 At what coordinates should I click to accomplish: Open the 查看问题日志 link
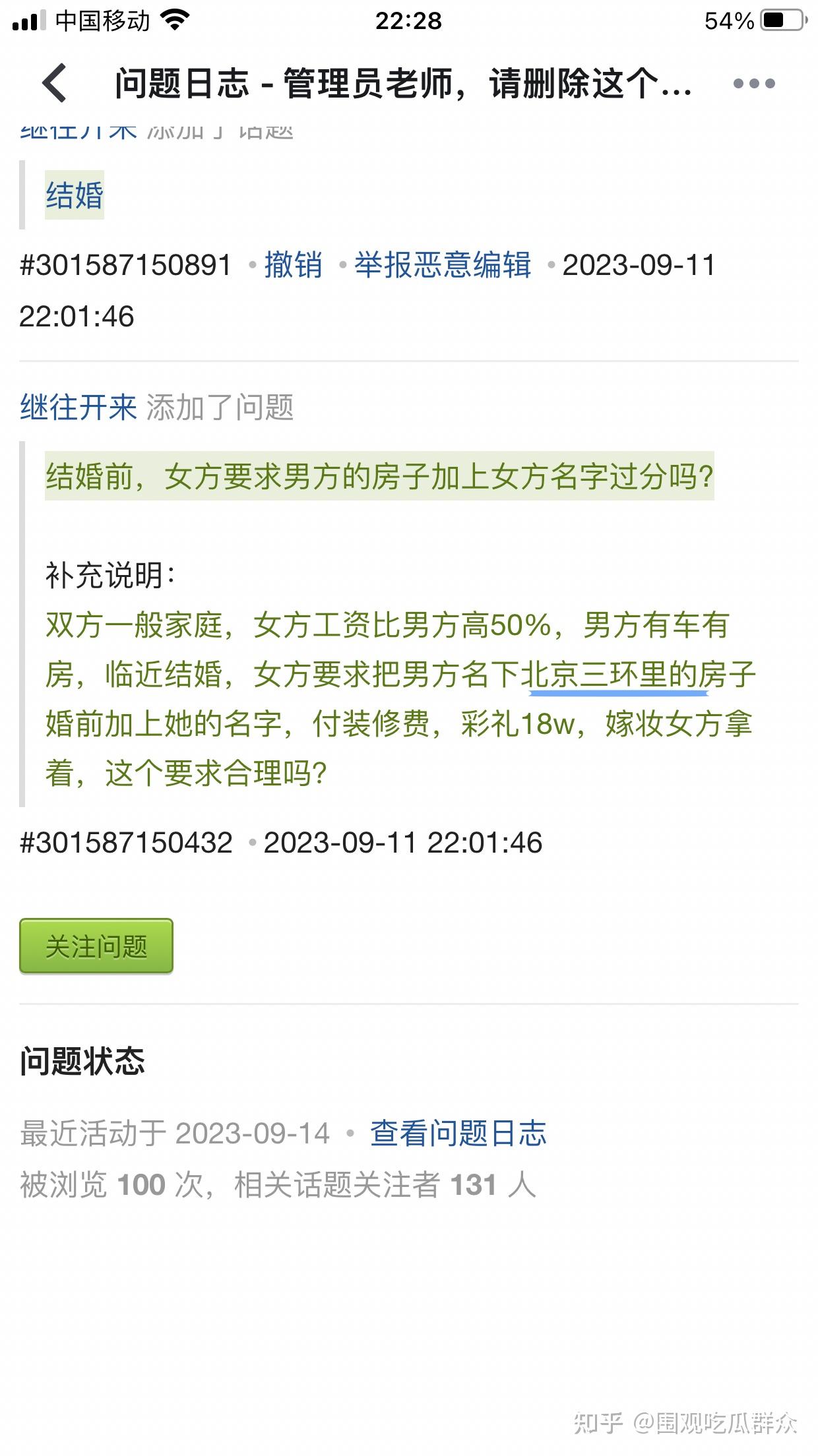pyautogui.click(x=458, y=1134)
